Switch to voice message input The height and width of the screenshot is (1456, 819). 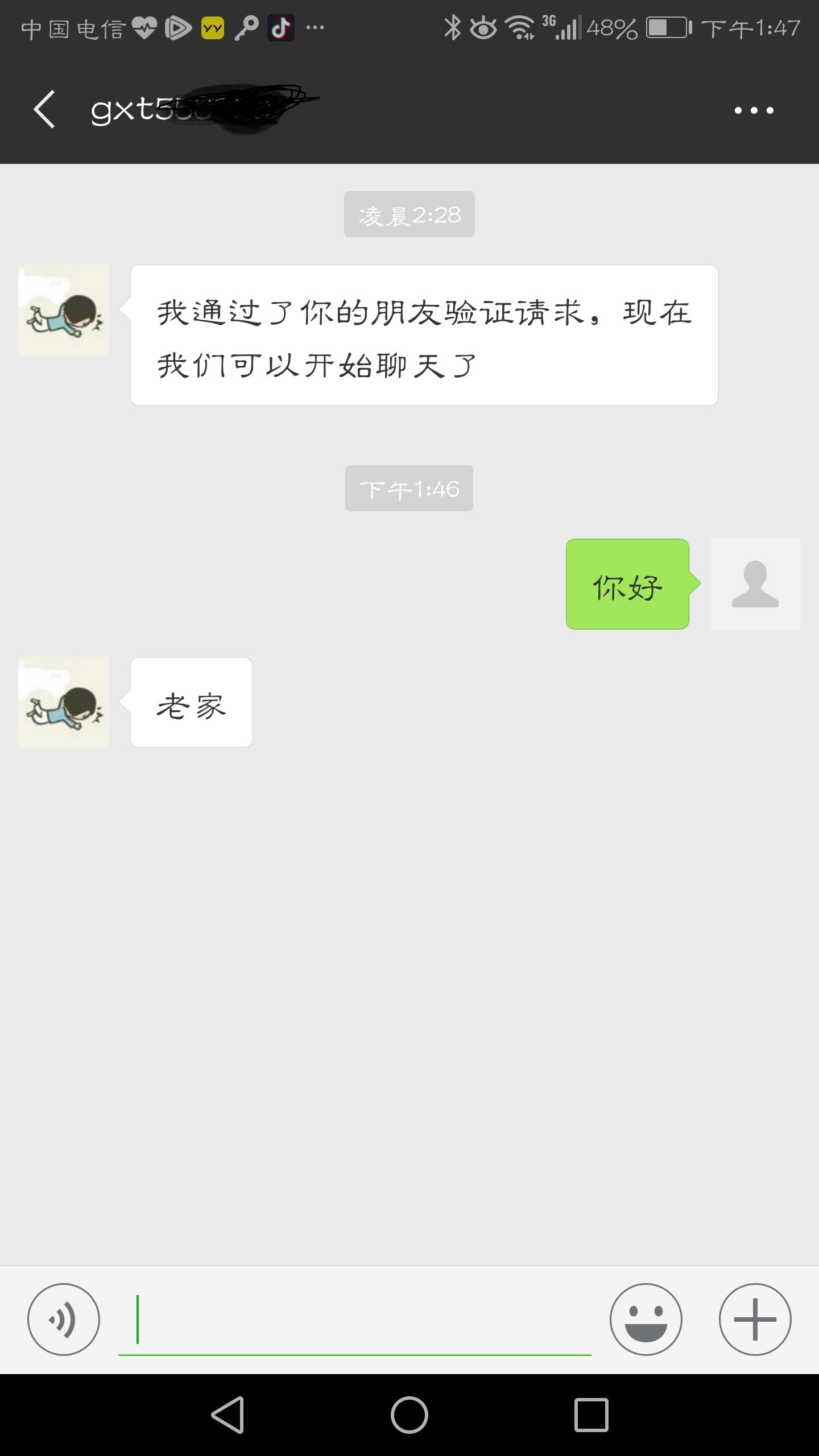coord(64,1319)
